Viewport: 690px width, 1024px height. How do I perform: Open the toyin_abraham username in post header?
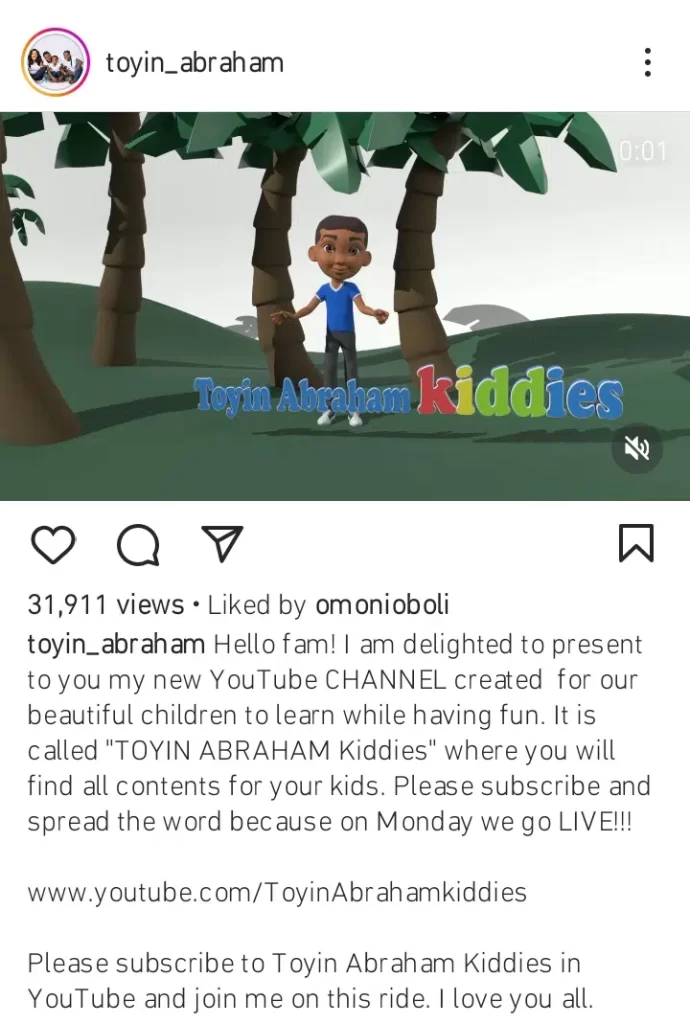click(195, 63)
